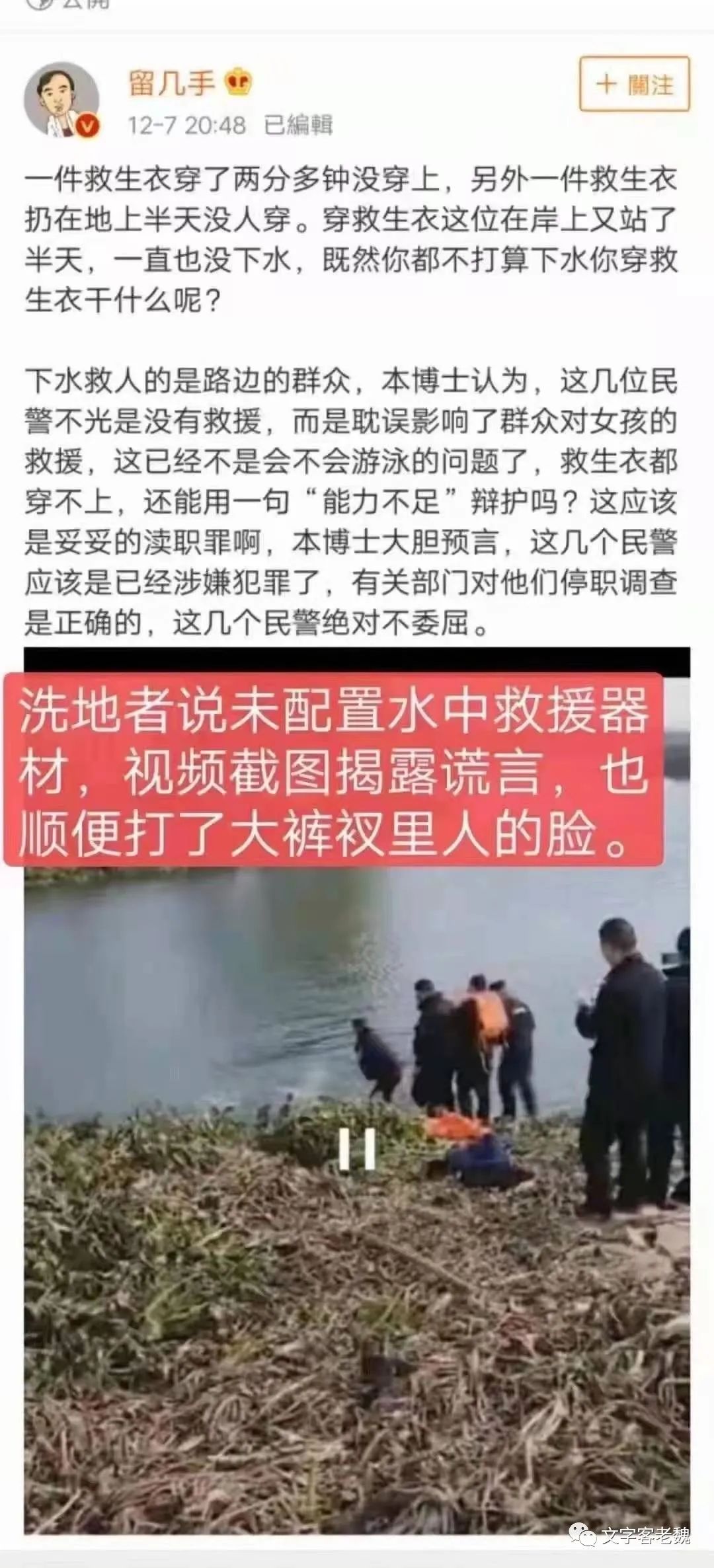Open 留几手's profile avatar
Image resolution: width=714 pixels, height=1568 pixels.
(x=62, y=100)
